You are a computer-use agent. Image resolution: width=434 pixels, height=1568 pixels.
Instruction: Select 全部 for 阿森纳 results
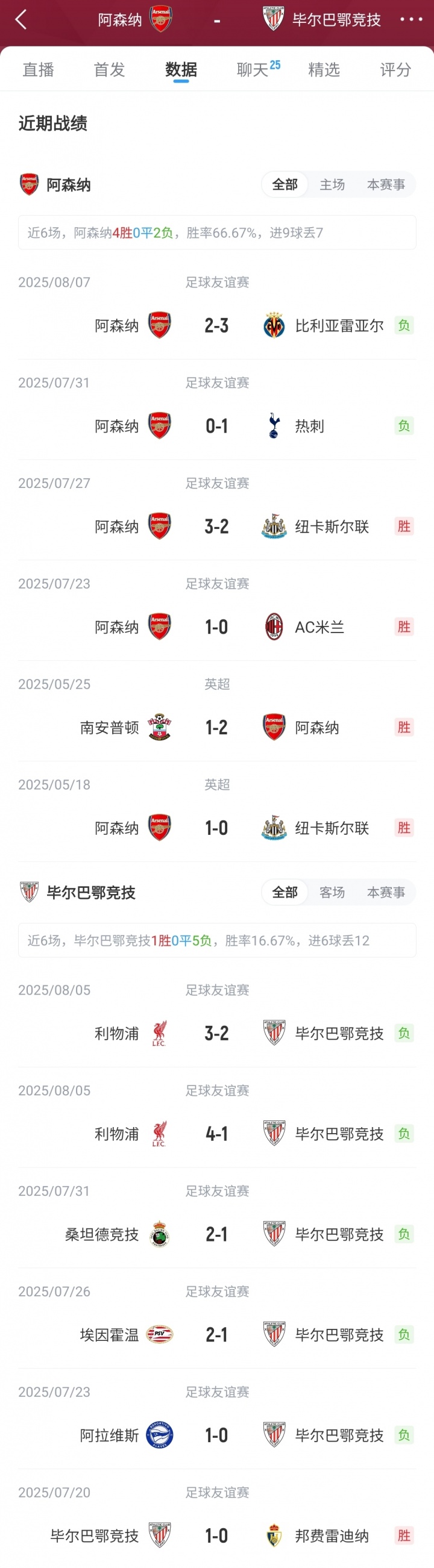coord(285,184)
